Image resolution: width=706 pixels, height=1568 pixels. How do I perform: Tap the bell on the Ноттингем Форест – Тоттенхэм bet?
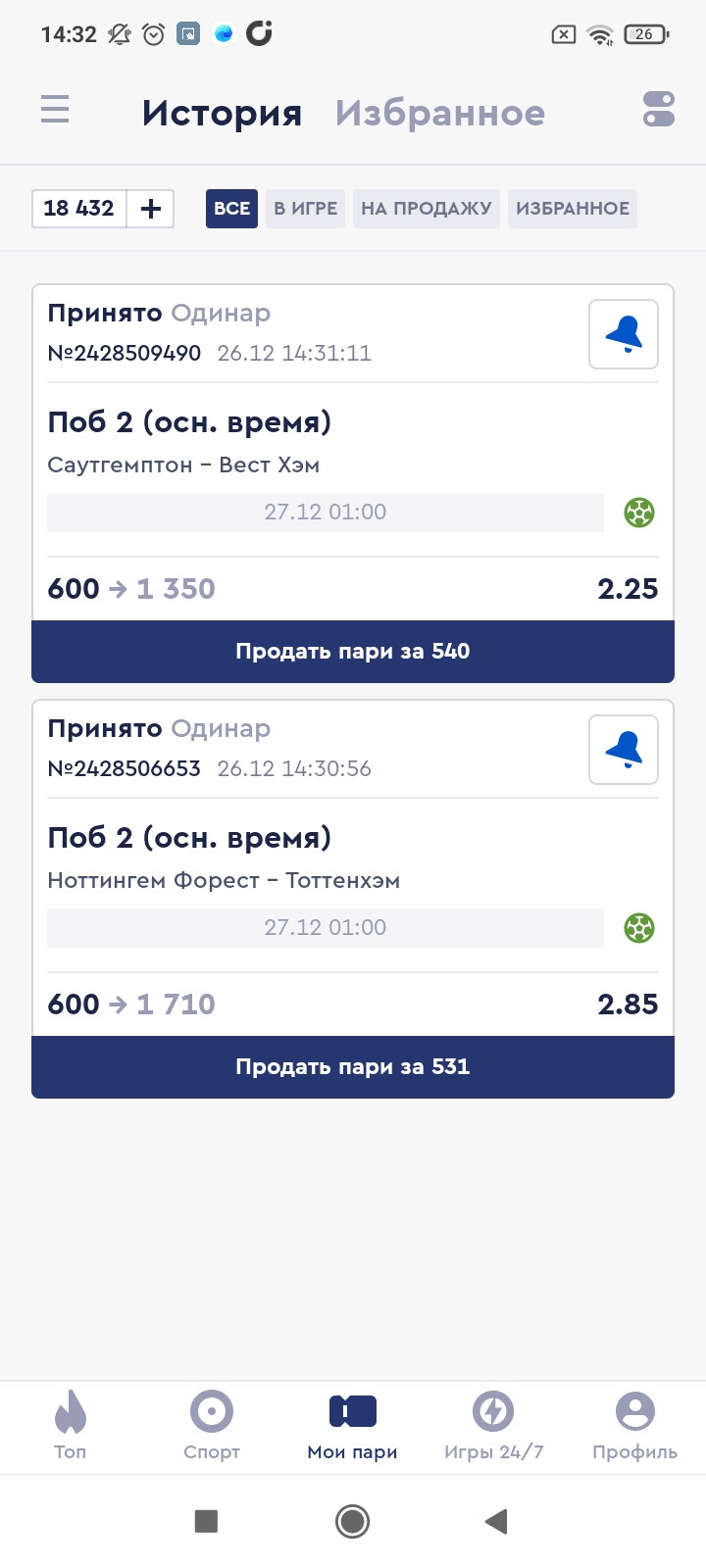pos(624,750)
